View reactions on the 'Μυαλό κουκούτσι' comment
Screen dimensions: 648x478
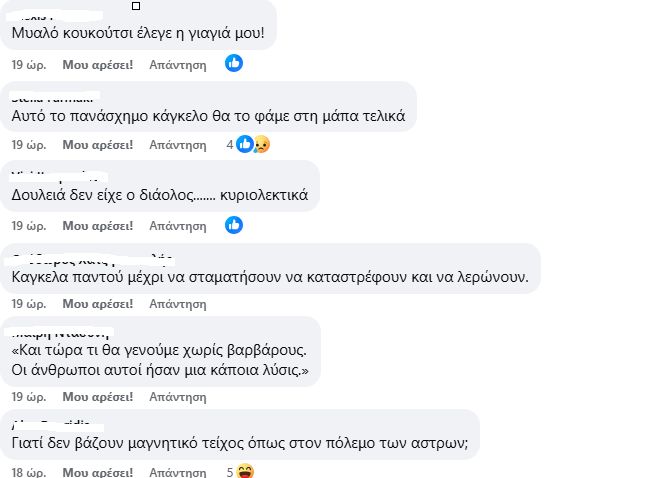(x=234, y=63)
